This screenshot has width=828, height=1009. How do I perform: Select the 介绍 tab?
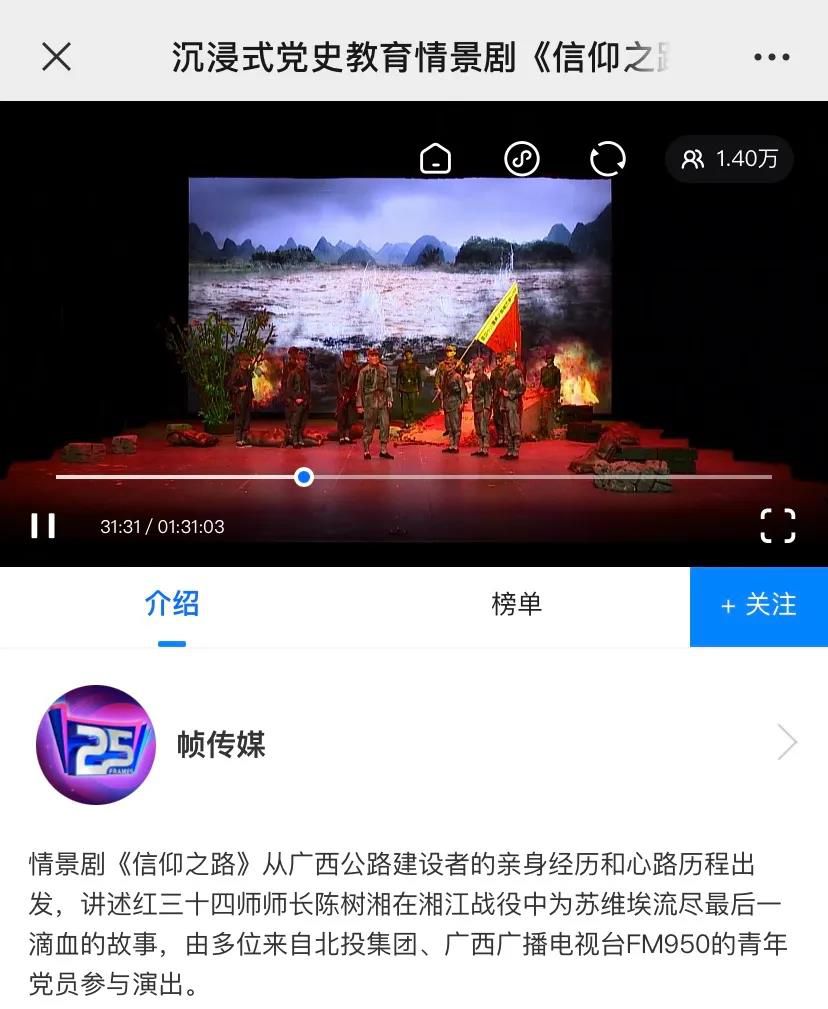click(171, 606)
